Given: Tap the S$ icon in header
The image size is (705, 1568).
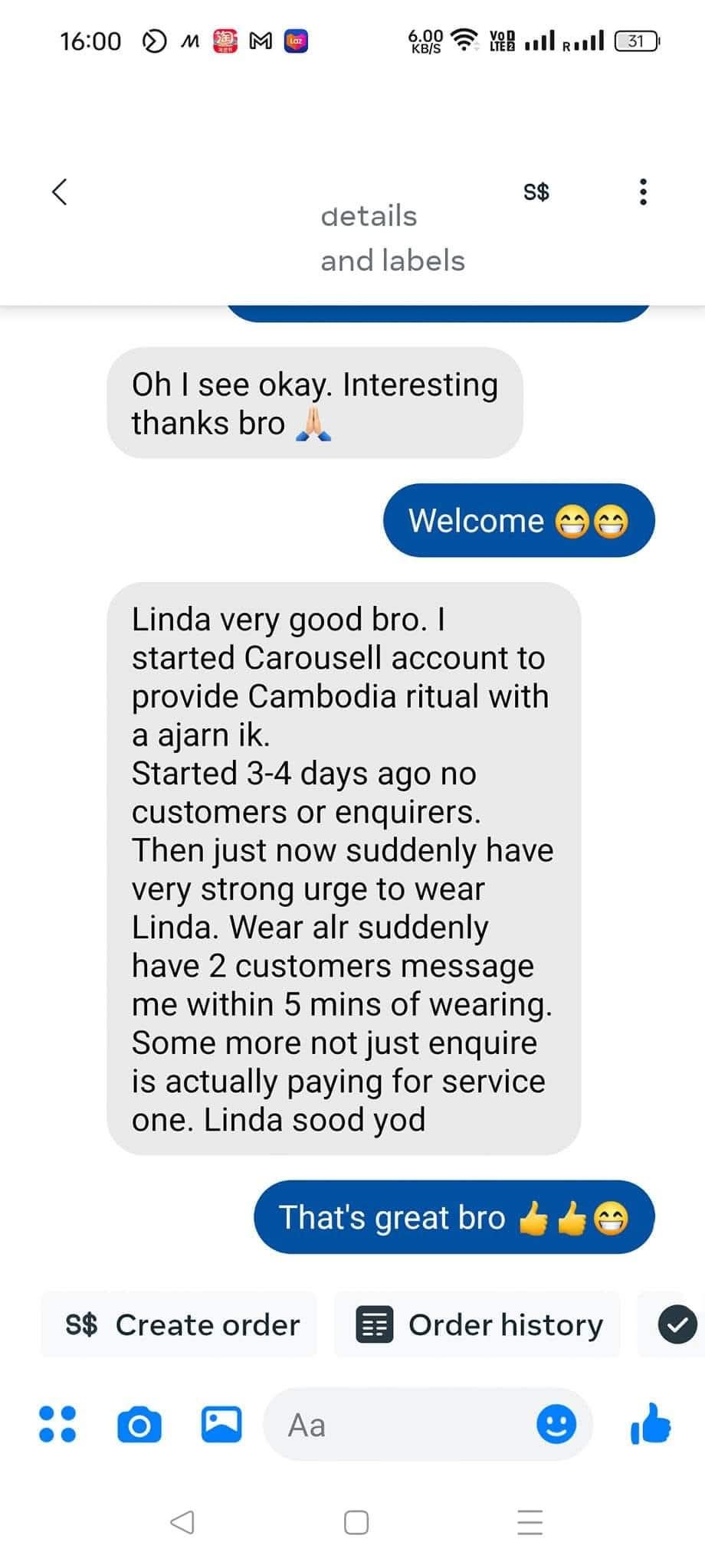Looking at the screenshot, I should [x=536, y=191].
